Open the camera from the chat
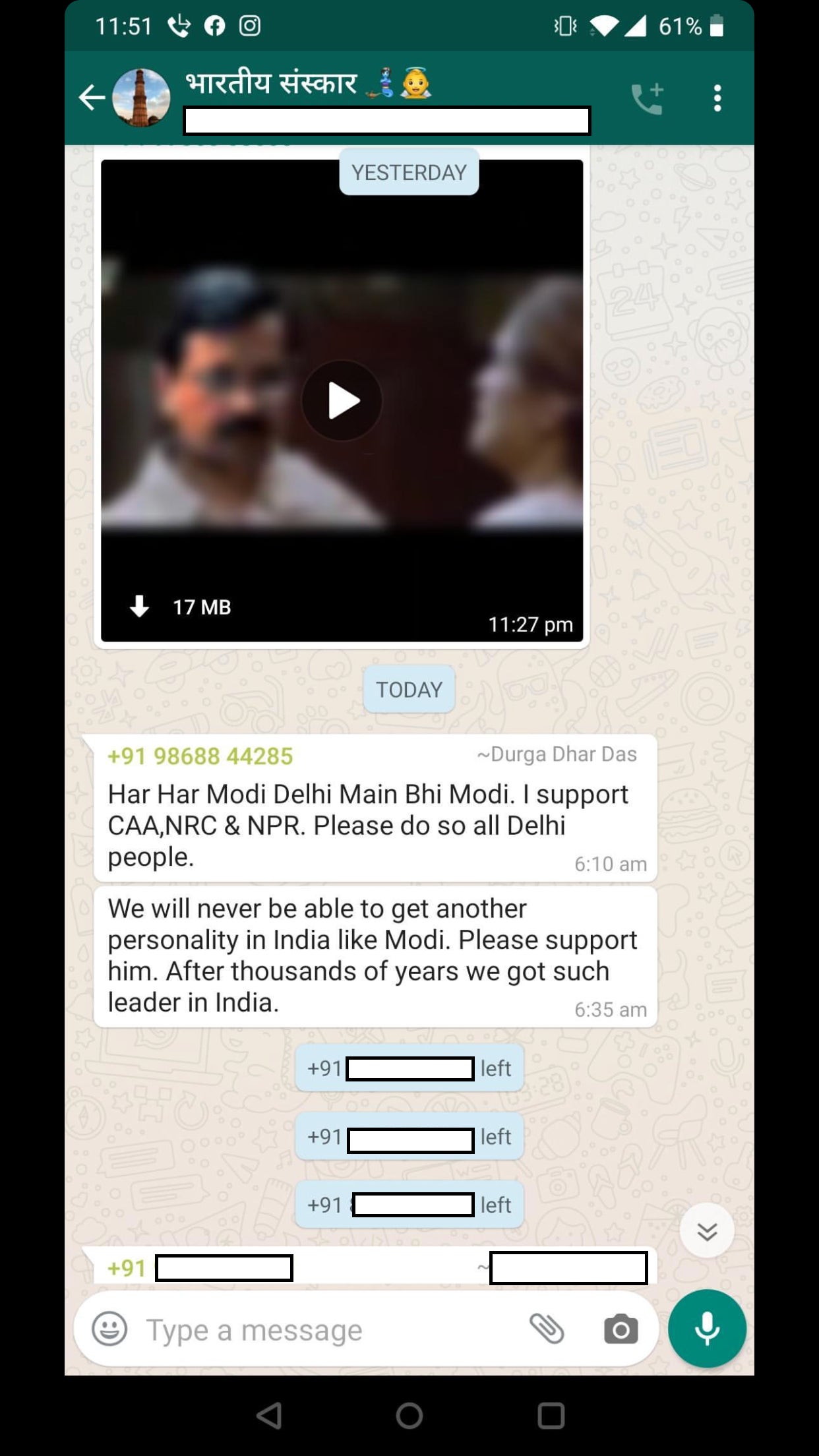This screenshot has height=1456, width=819. click(621, 1329)
